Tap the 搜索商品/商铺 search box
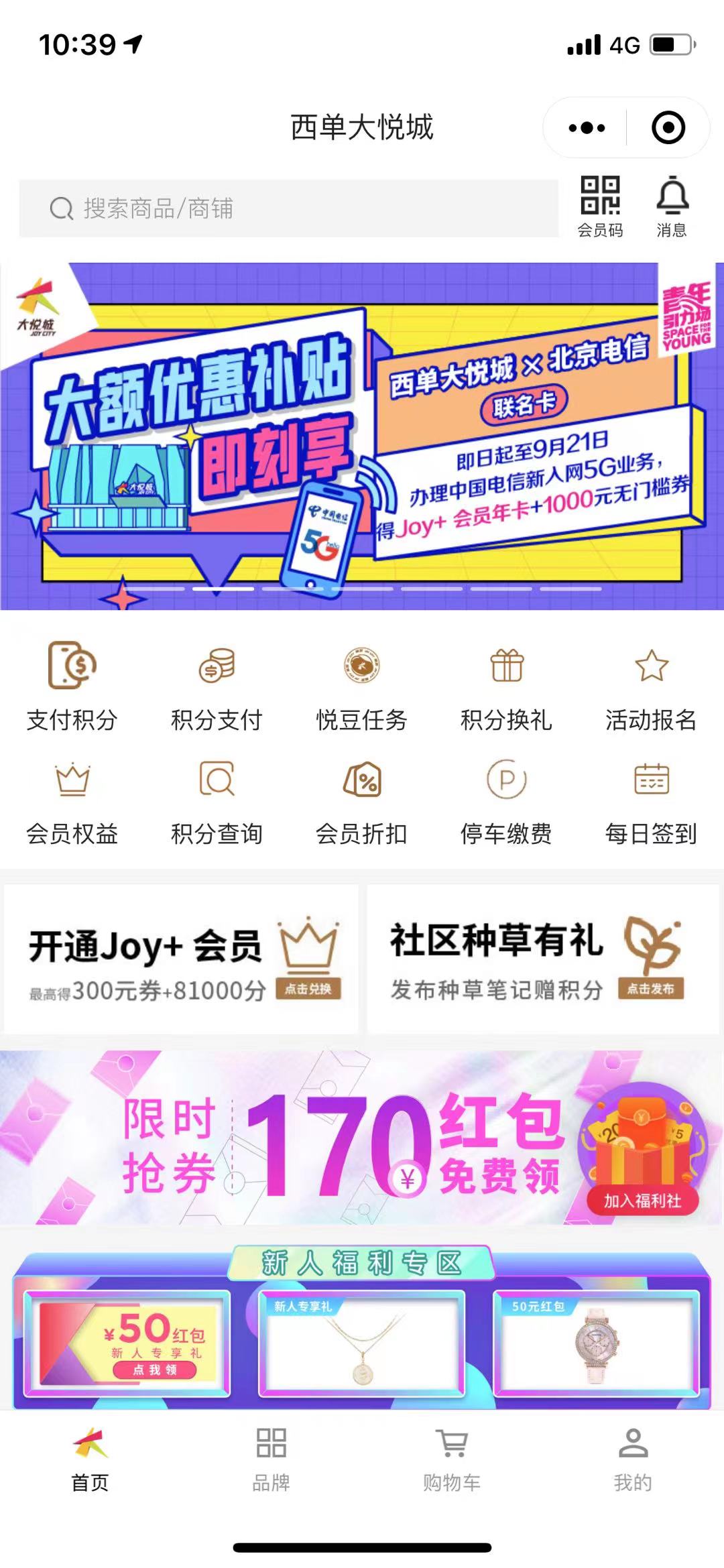 click(288, 208)
